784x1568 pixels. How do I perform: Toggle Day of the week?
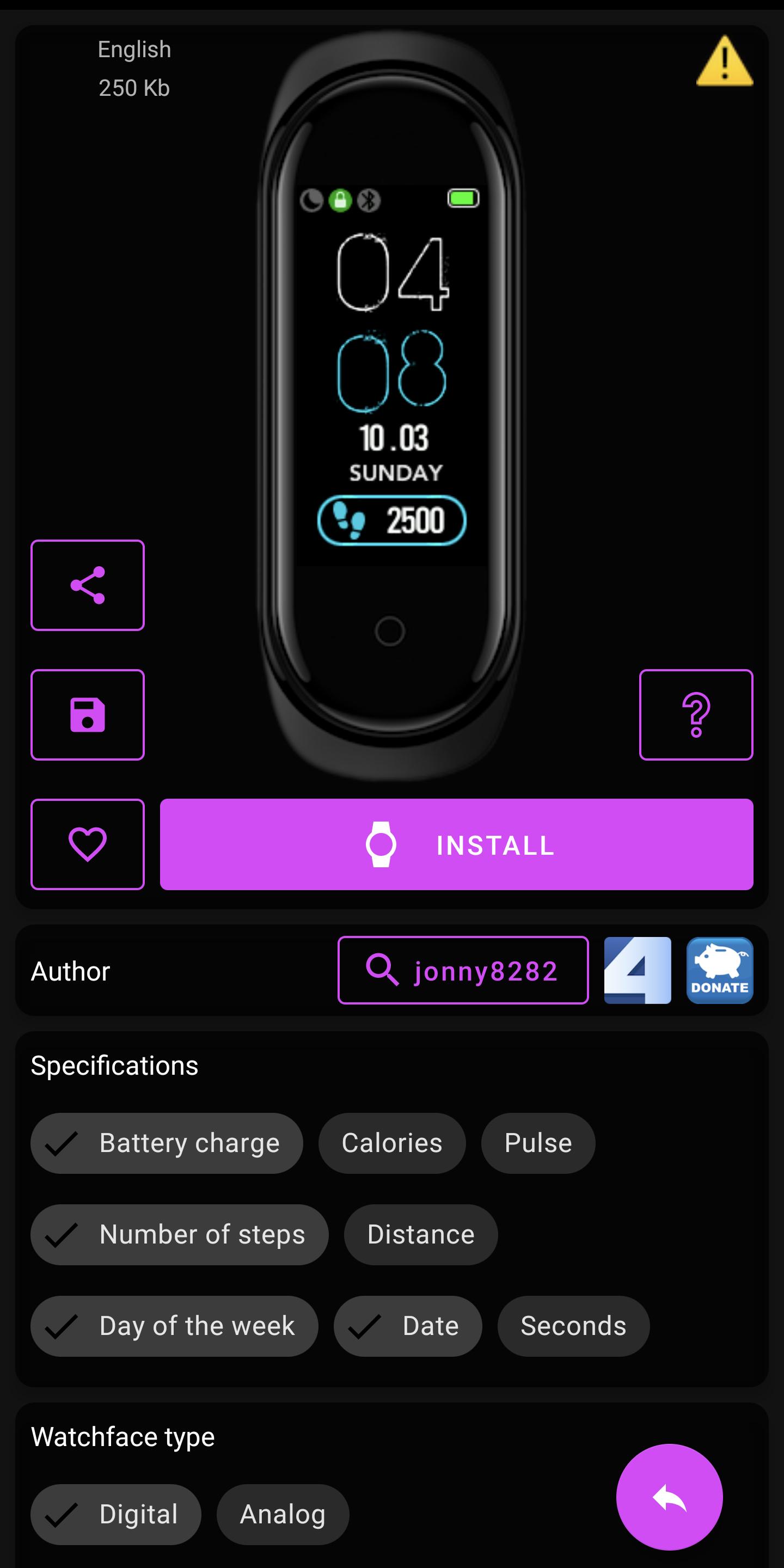point(174,1326)
